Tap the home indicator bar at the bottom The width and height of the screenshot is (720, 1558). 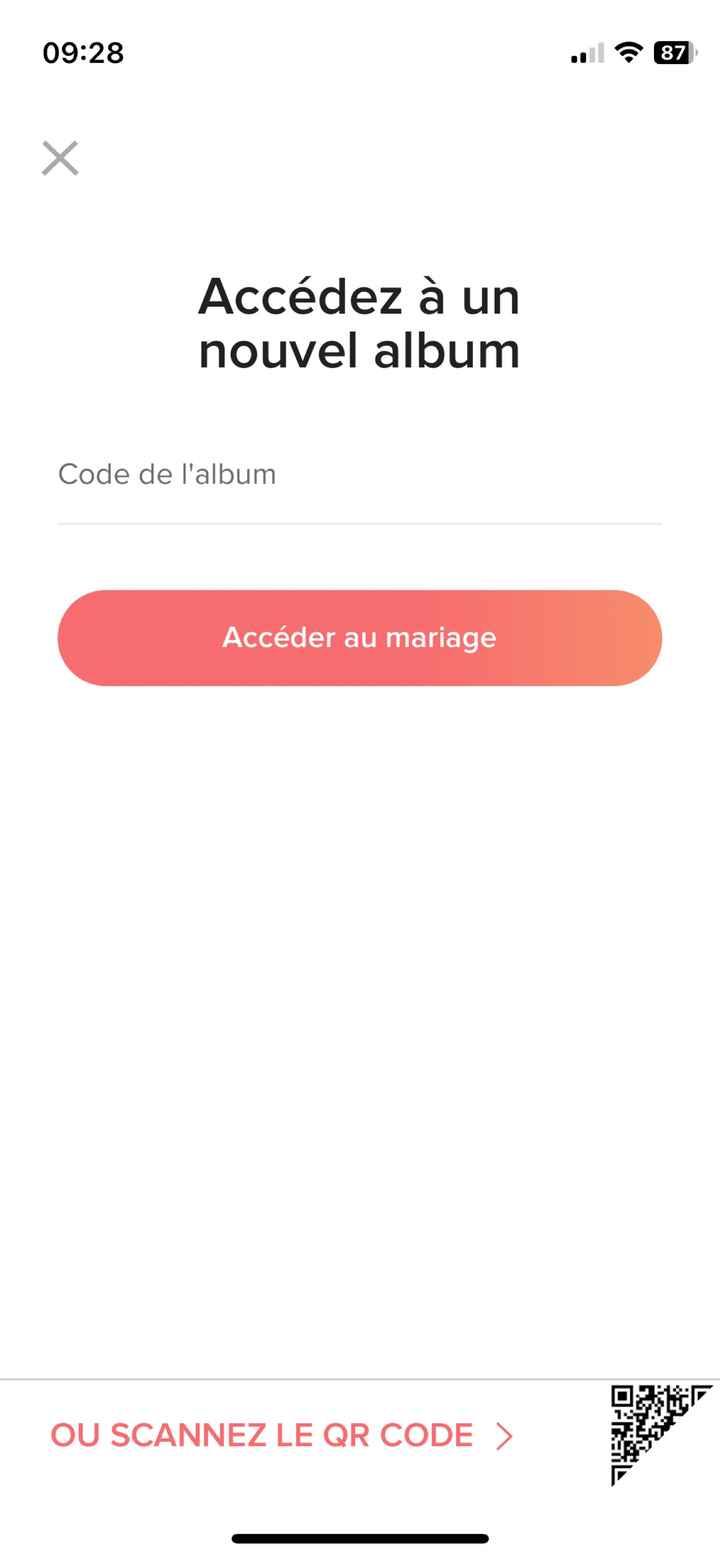[360, 1536]
